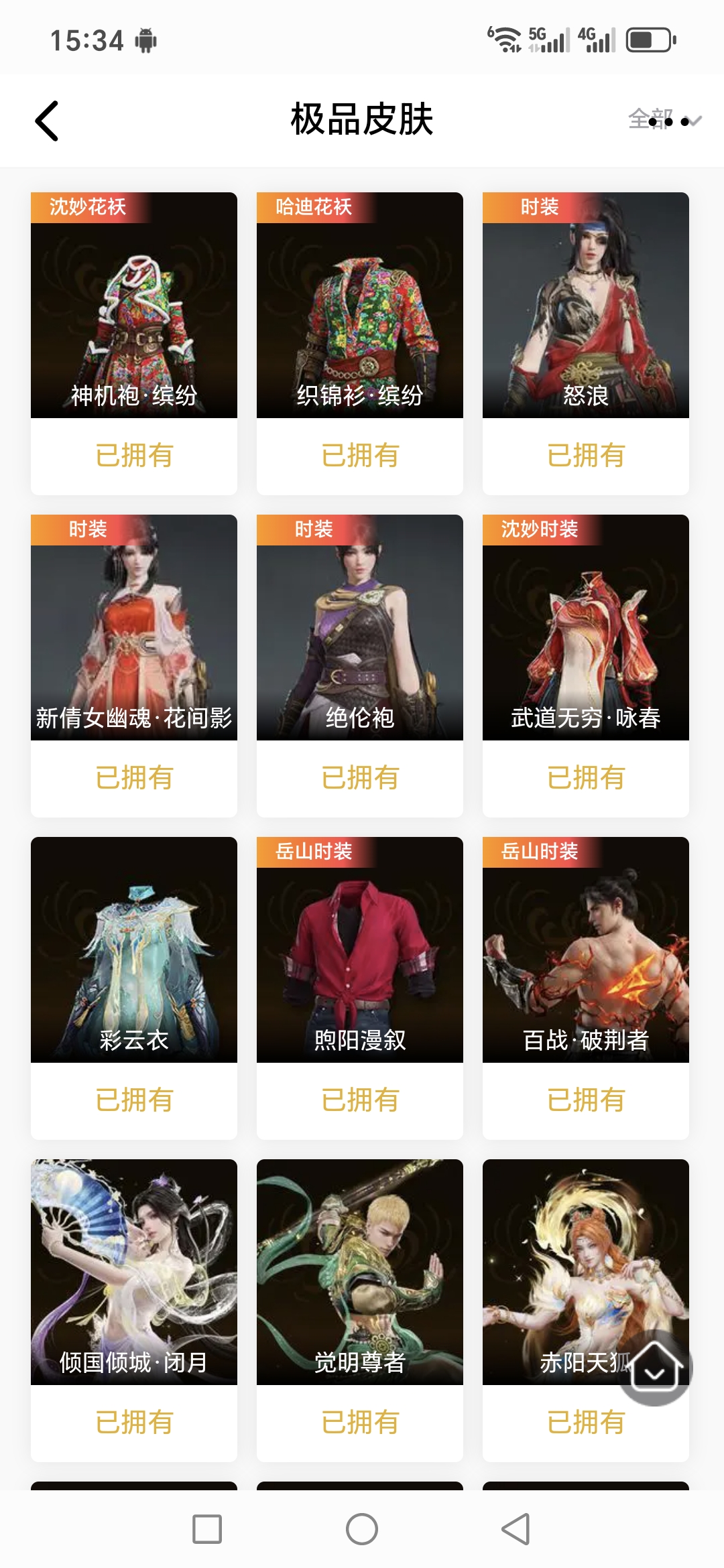View the 彩云衣 skin
Screen dimensions: 724x1568
point(134,950)
